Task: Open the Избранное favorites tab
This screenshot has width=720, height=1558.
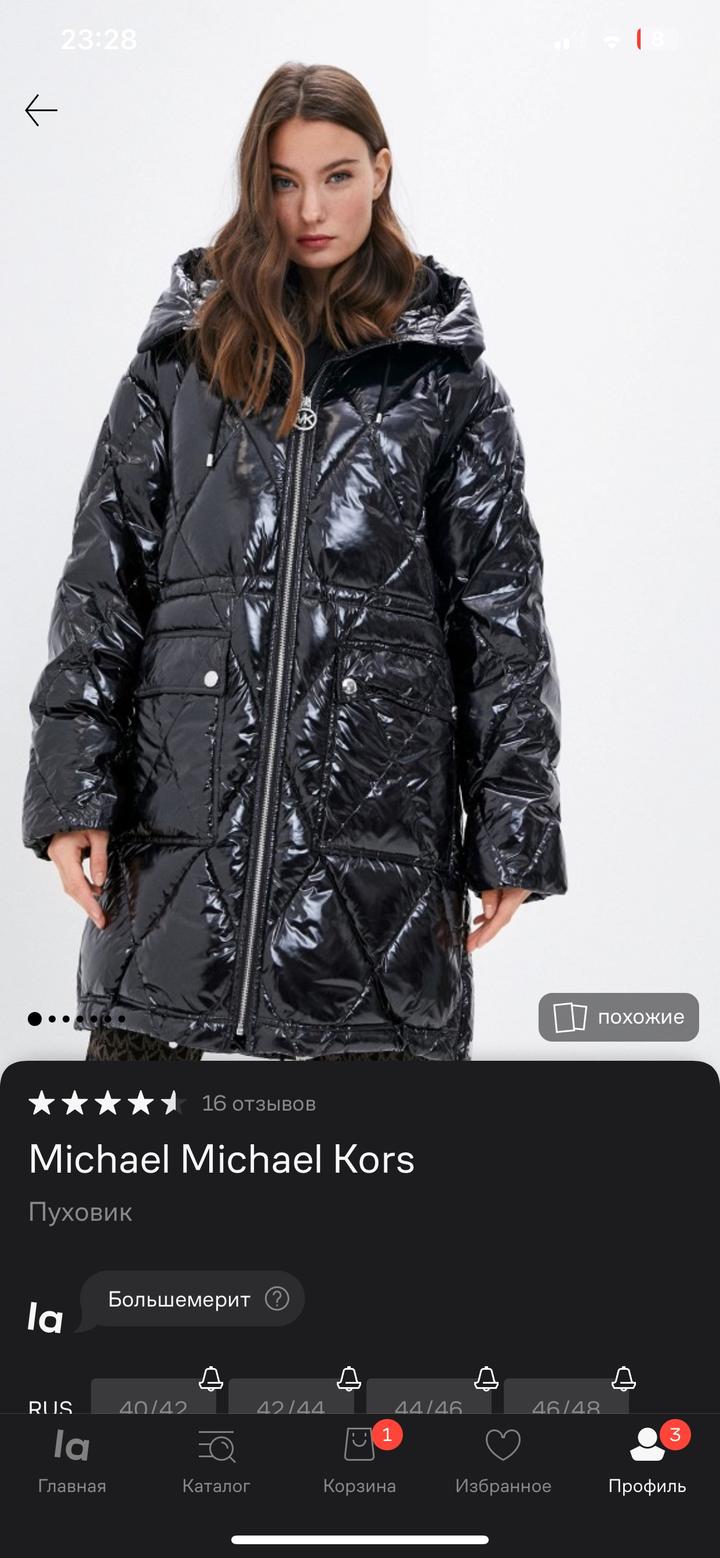Action: tap(503, 1461)
